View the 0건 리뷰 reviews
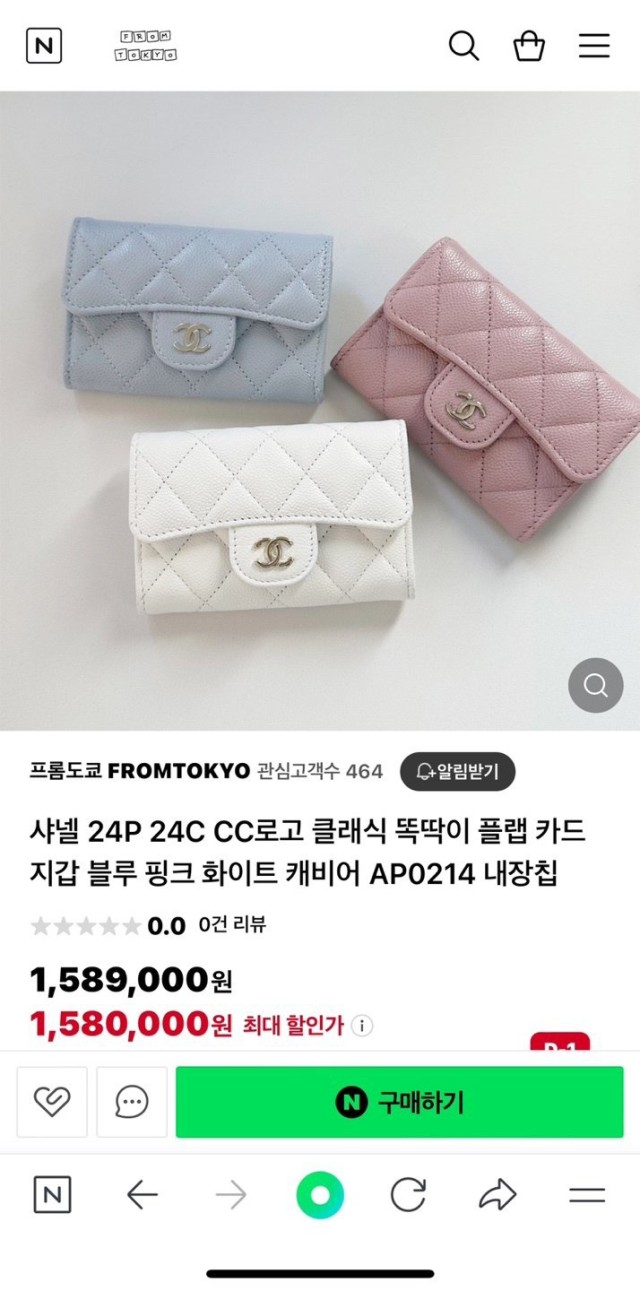The image size is (640, 1291). coord(232,925)
